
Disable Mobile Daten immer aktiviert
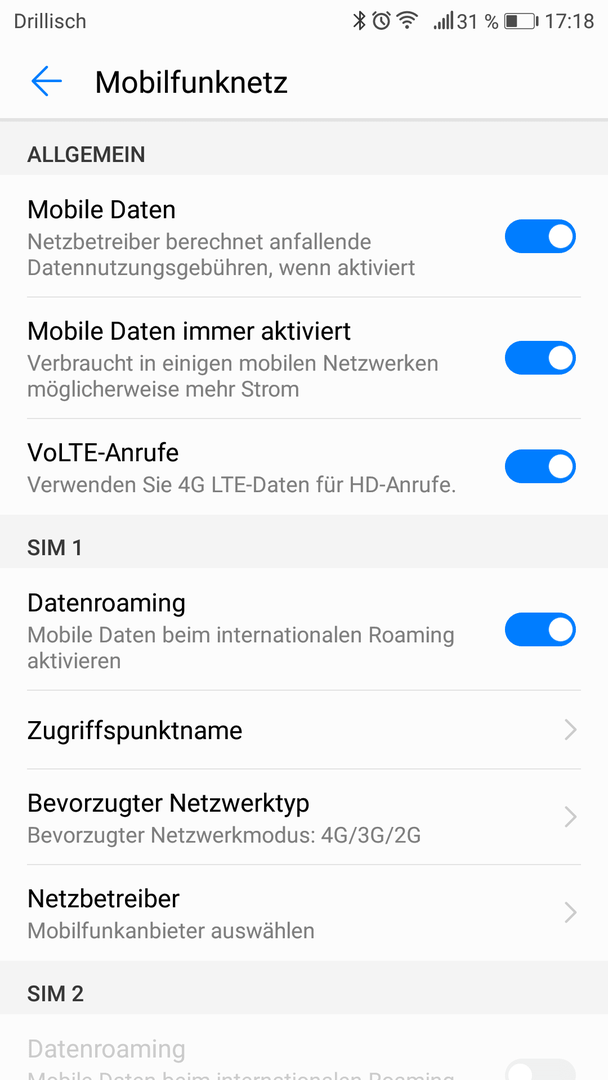[540, 358]
